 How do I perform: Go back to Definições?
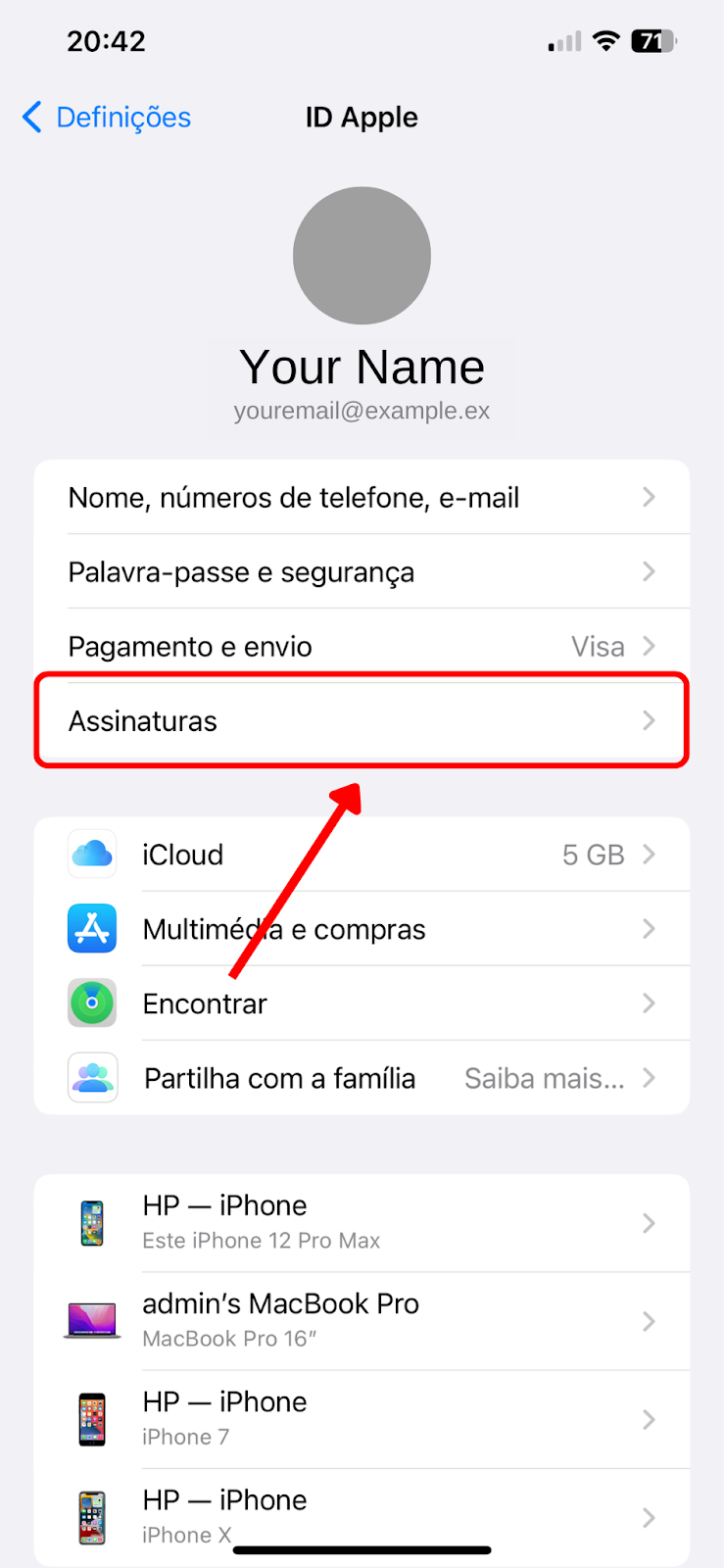[x=106, y=118]
